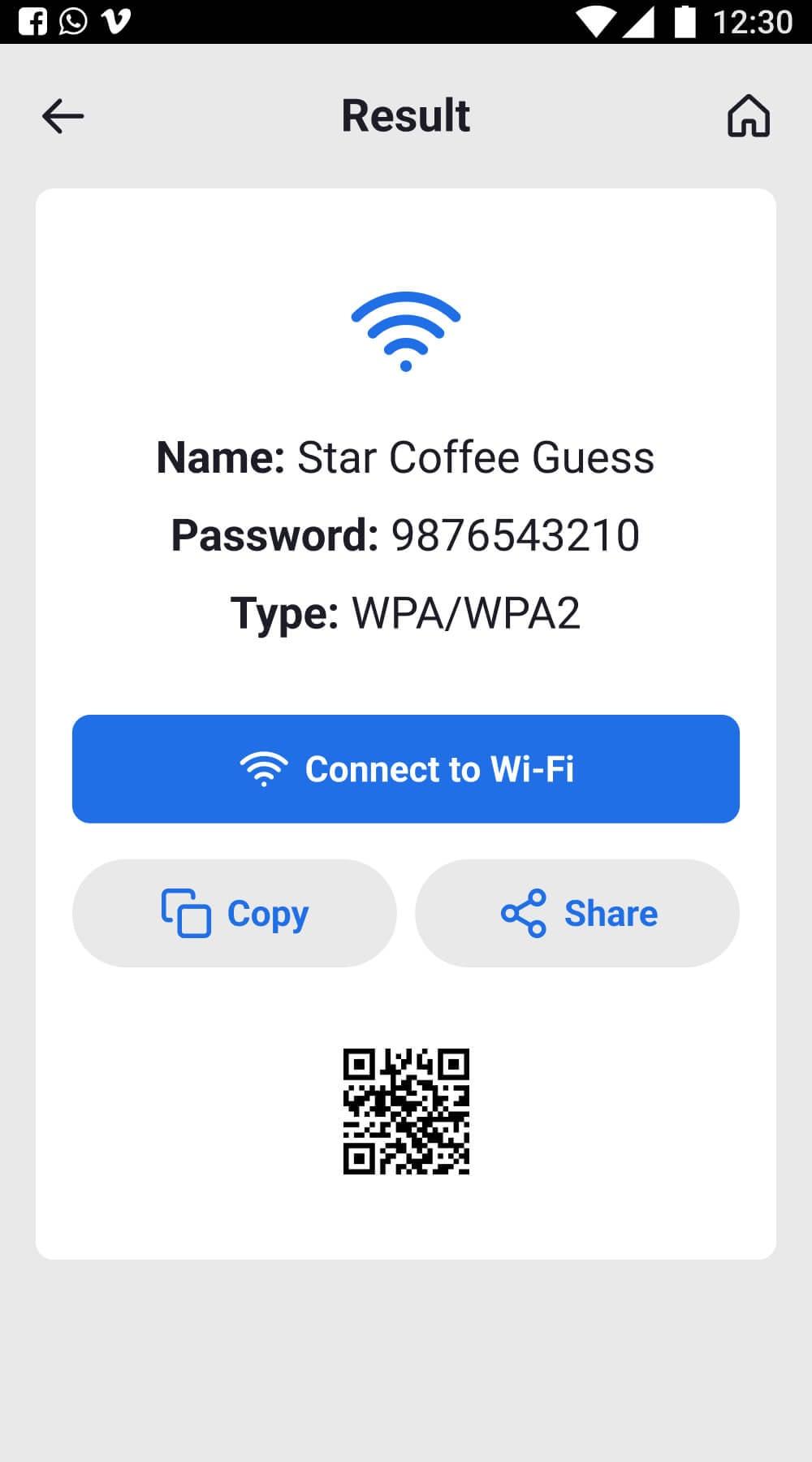Tap the share network icon

point(524,912)
